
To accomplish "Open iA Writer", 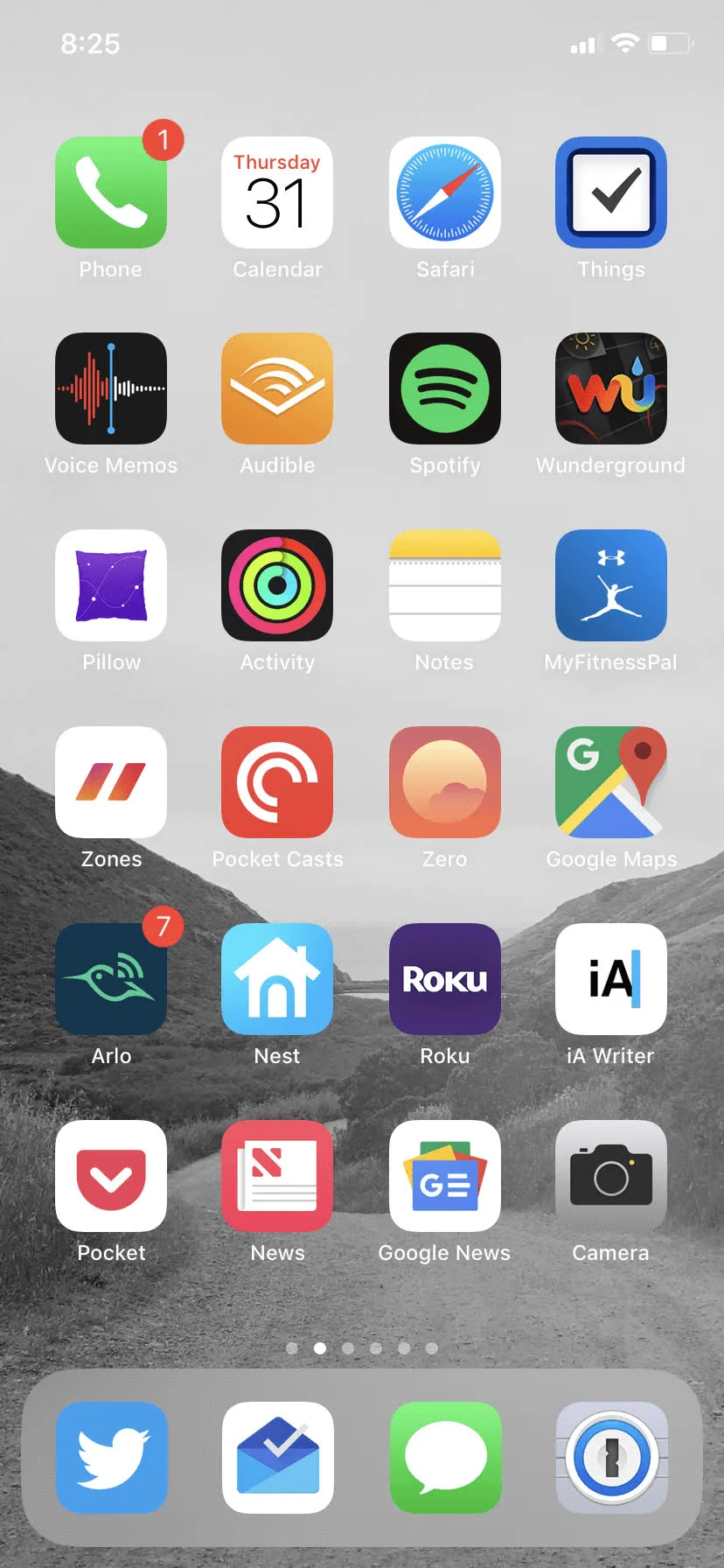I will coord(611,979).
